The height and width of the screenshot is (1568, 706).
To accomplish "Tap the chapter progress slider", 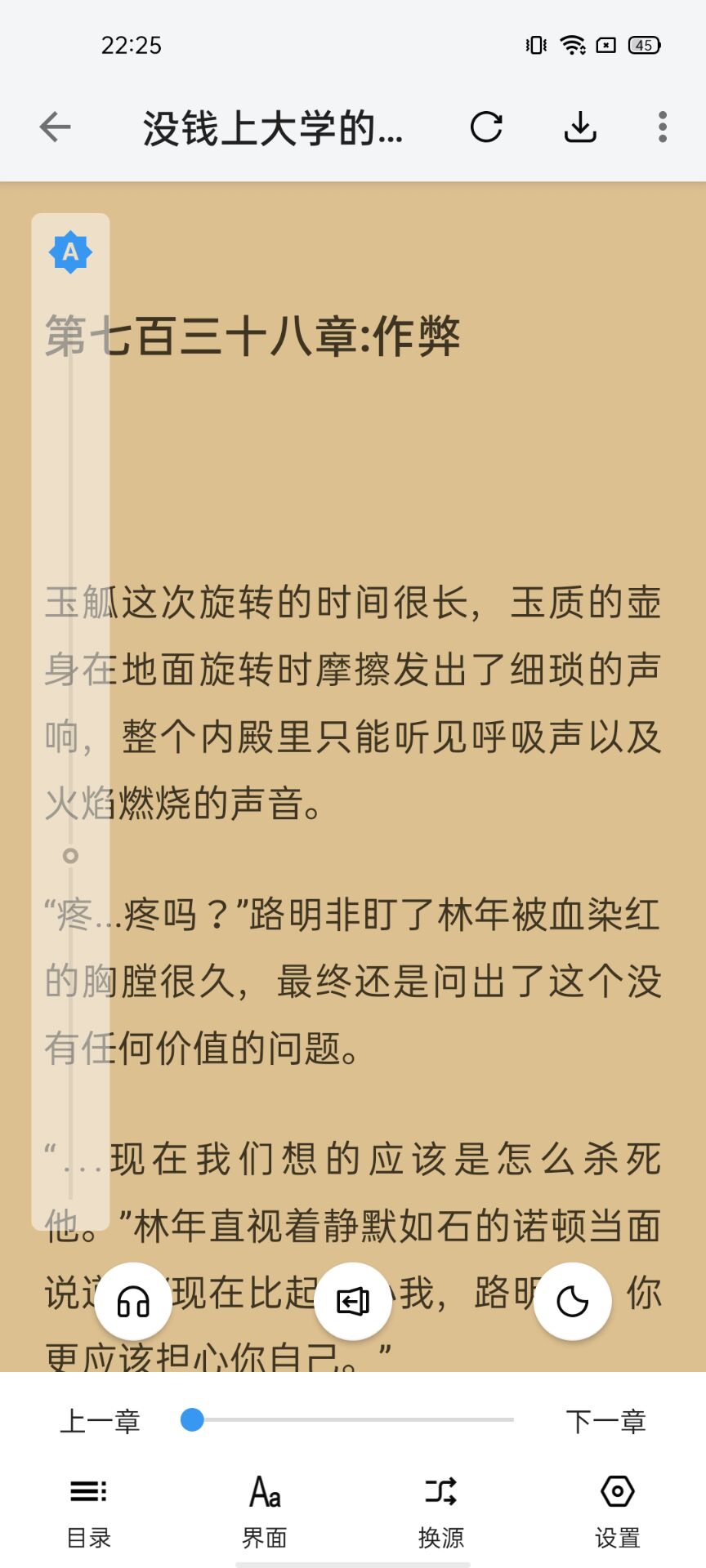I will pyautogui.click(x=351, y=1420).
